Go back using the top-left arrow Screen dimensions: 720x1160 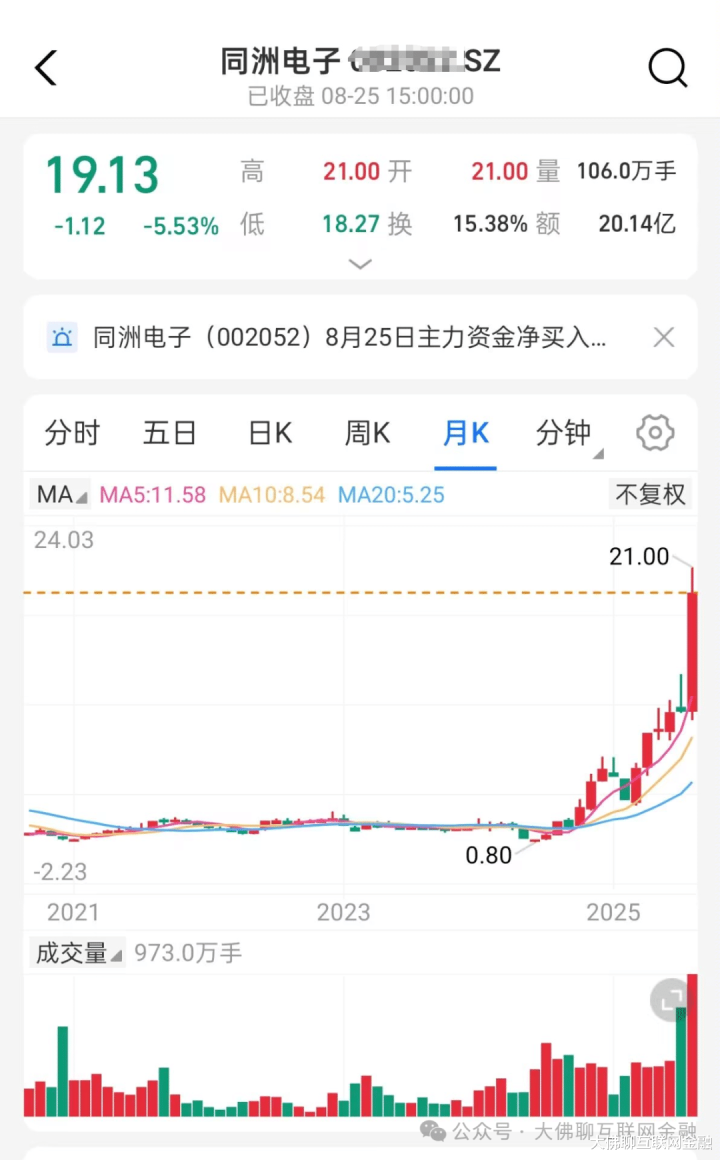[46, 68]
